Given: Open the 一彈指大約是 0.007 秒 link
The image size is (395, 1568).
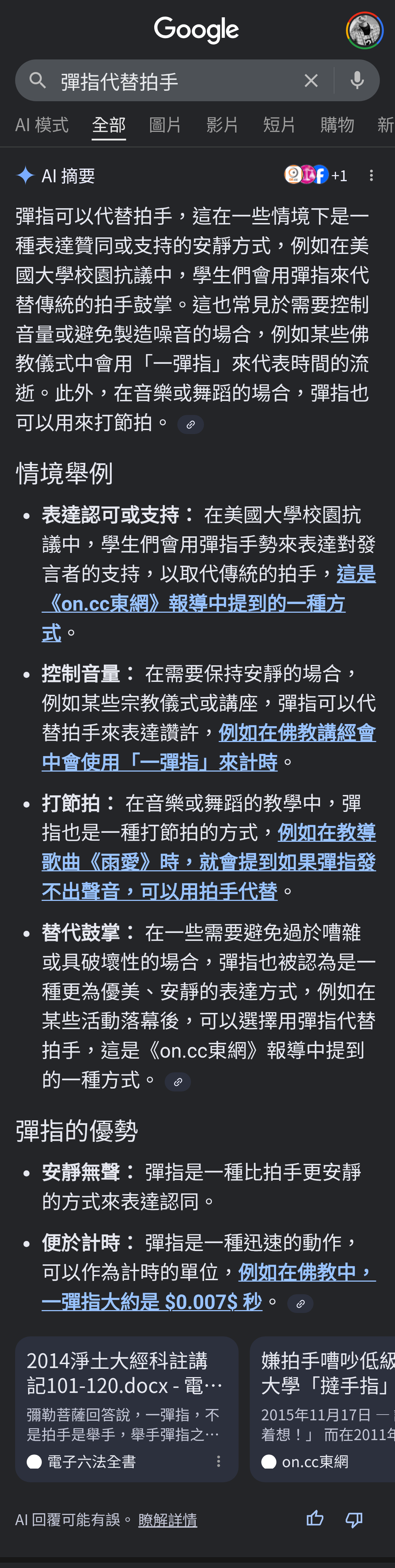Looking at the screenshot, I should click(x=152, y=1301).
